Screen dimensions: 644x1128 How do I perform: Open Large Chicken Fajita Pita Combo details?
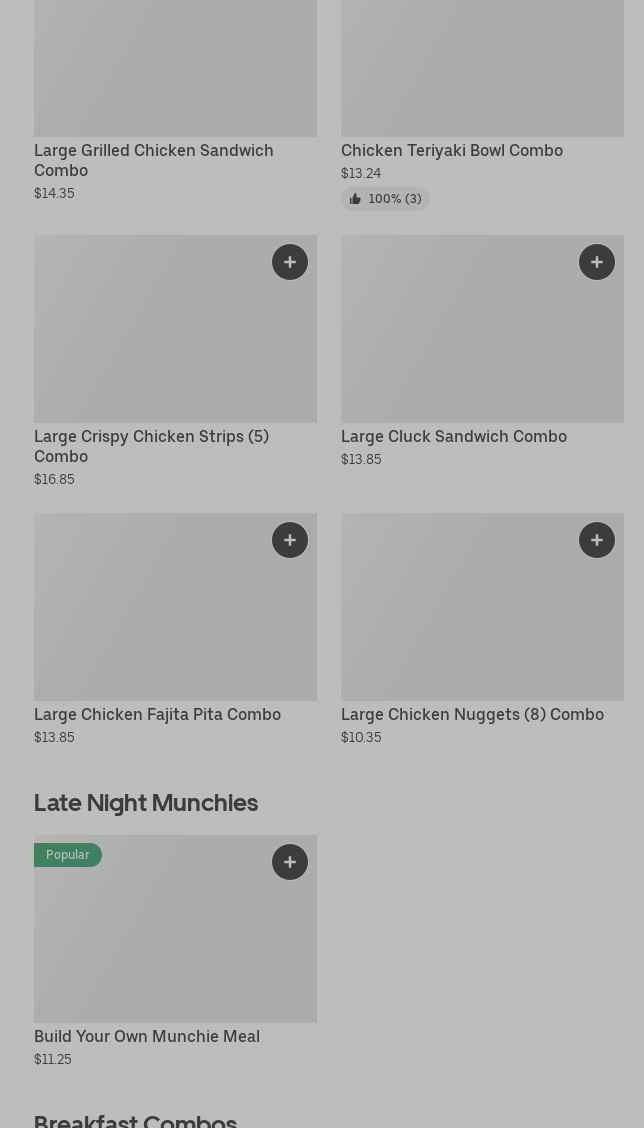coord(157,714)
